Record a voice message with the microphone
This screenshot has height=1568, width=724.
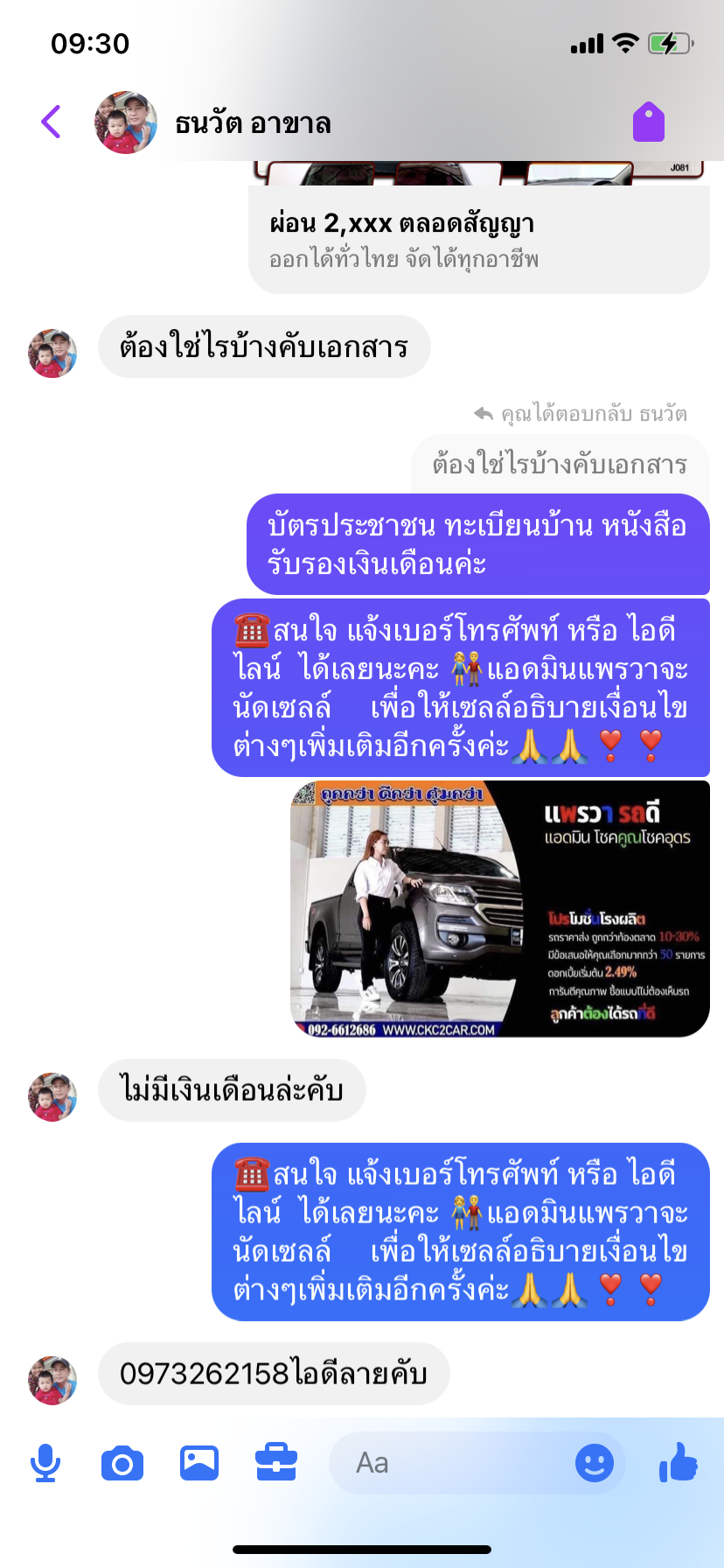pos(45,1463)
